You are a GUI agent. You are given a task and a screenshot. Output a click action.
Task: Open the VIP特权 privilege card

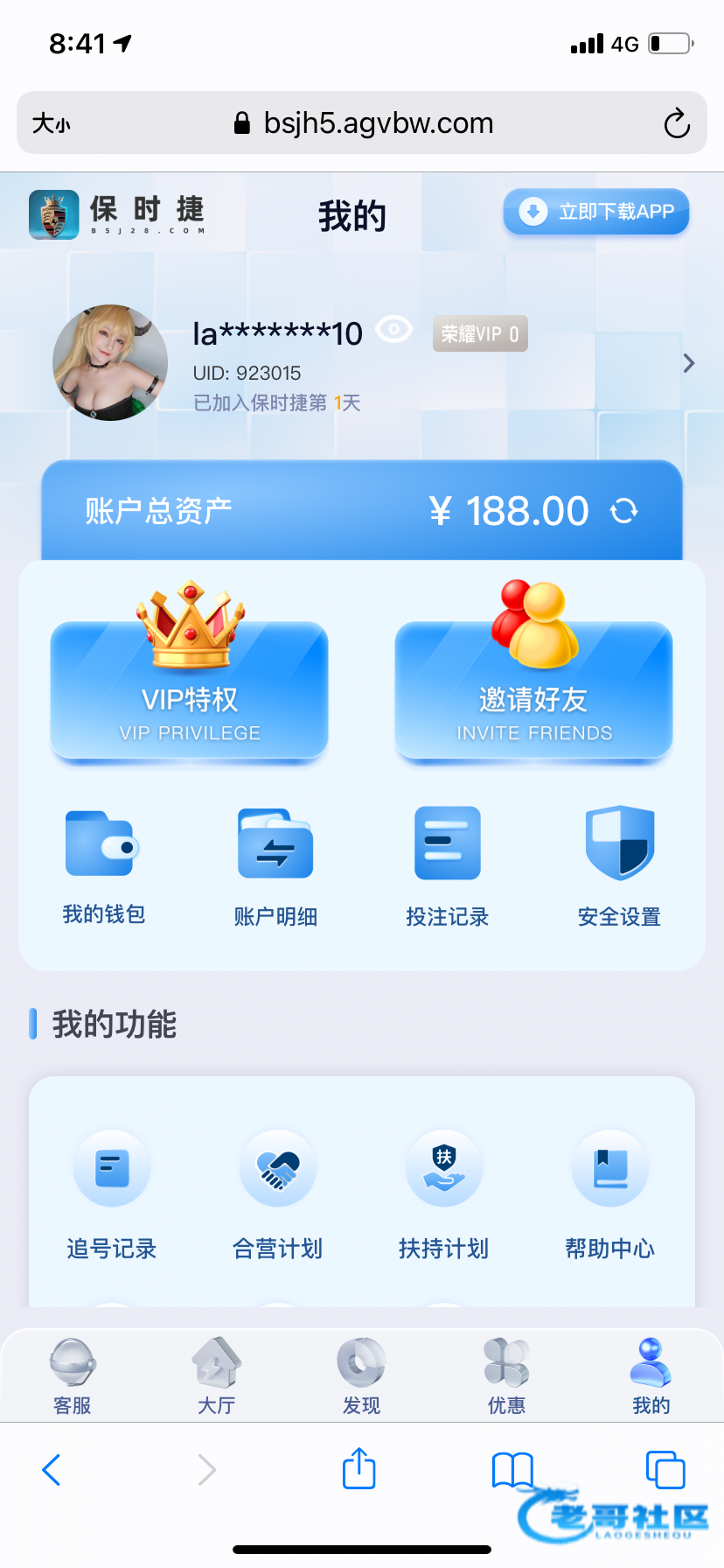pos(189,689)
